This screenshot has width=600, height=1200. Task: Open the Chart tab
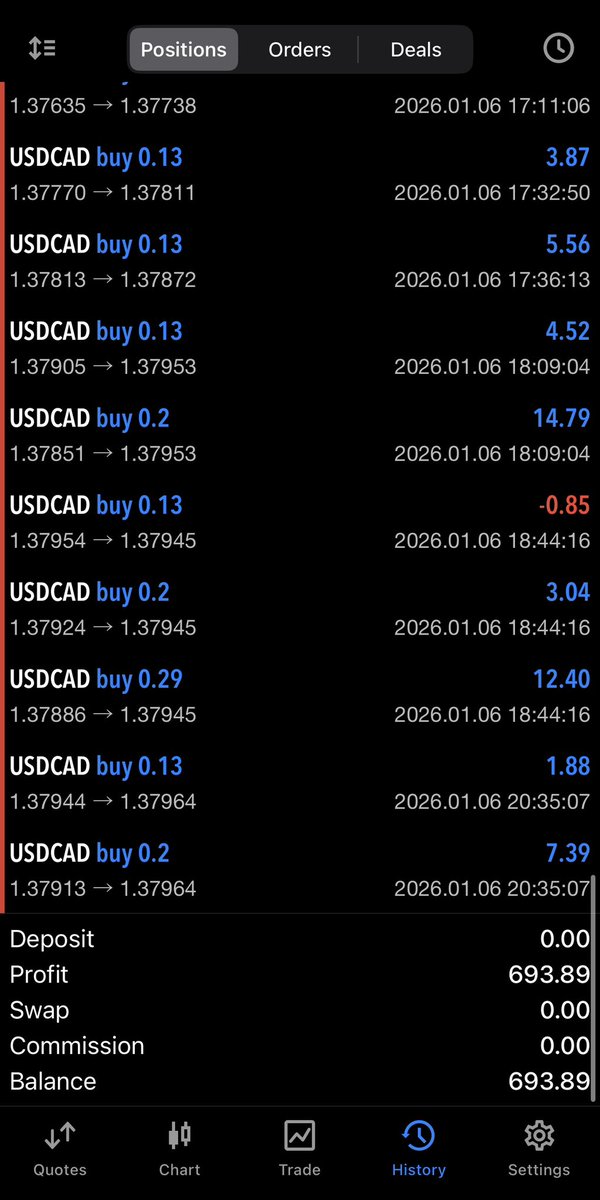[x=180, y=1148]
